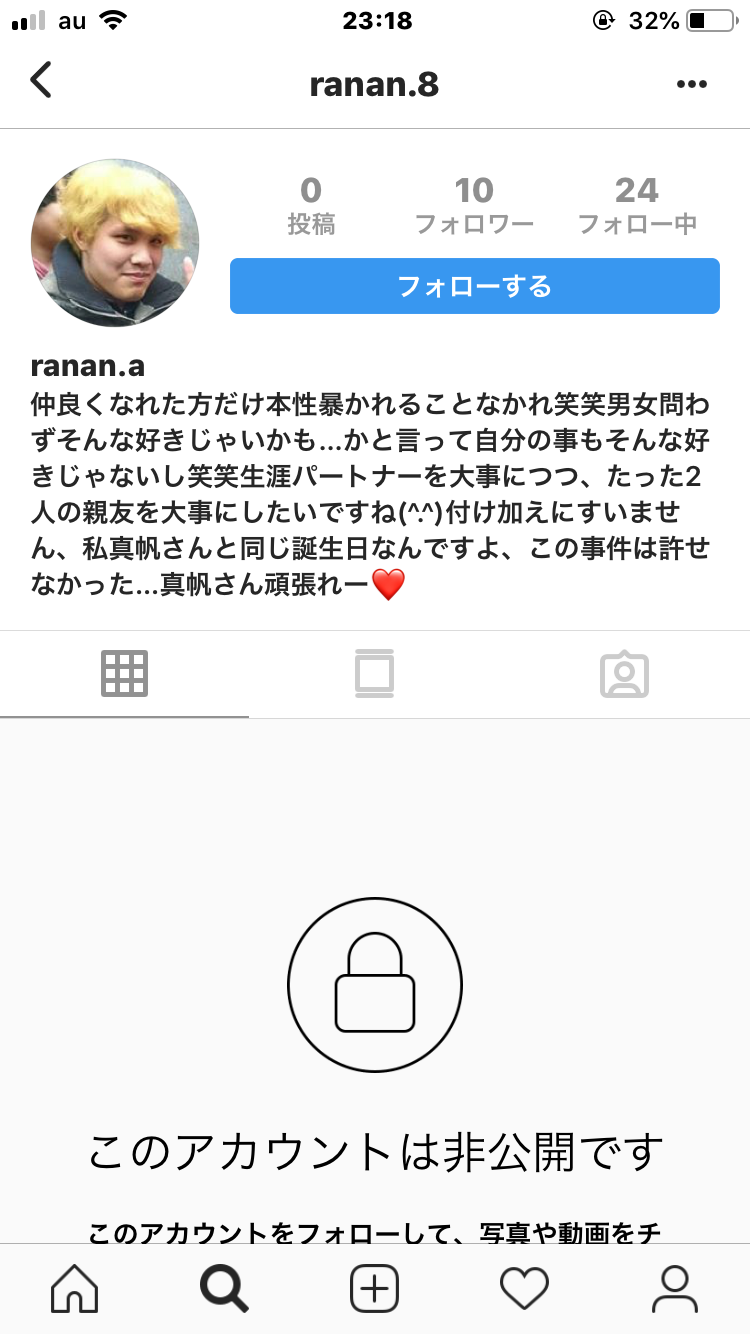The height and width of the screenshot is (1334, 750).
Task: Go back using the top-left arrow
Action: click(41, 80)
